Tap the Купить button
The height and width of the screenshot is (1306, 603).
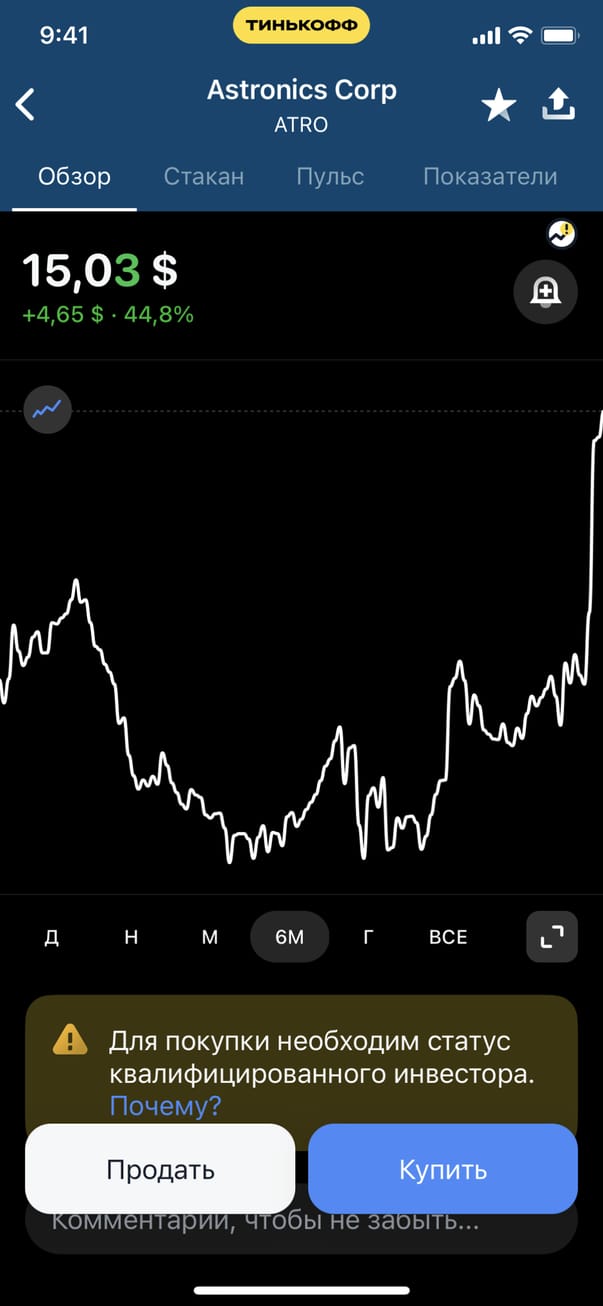point(443,1169)
